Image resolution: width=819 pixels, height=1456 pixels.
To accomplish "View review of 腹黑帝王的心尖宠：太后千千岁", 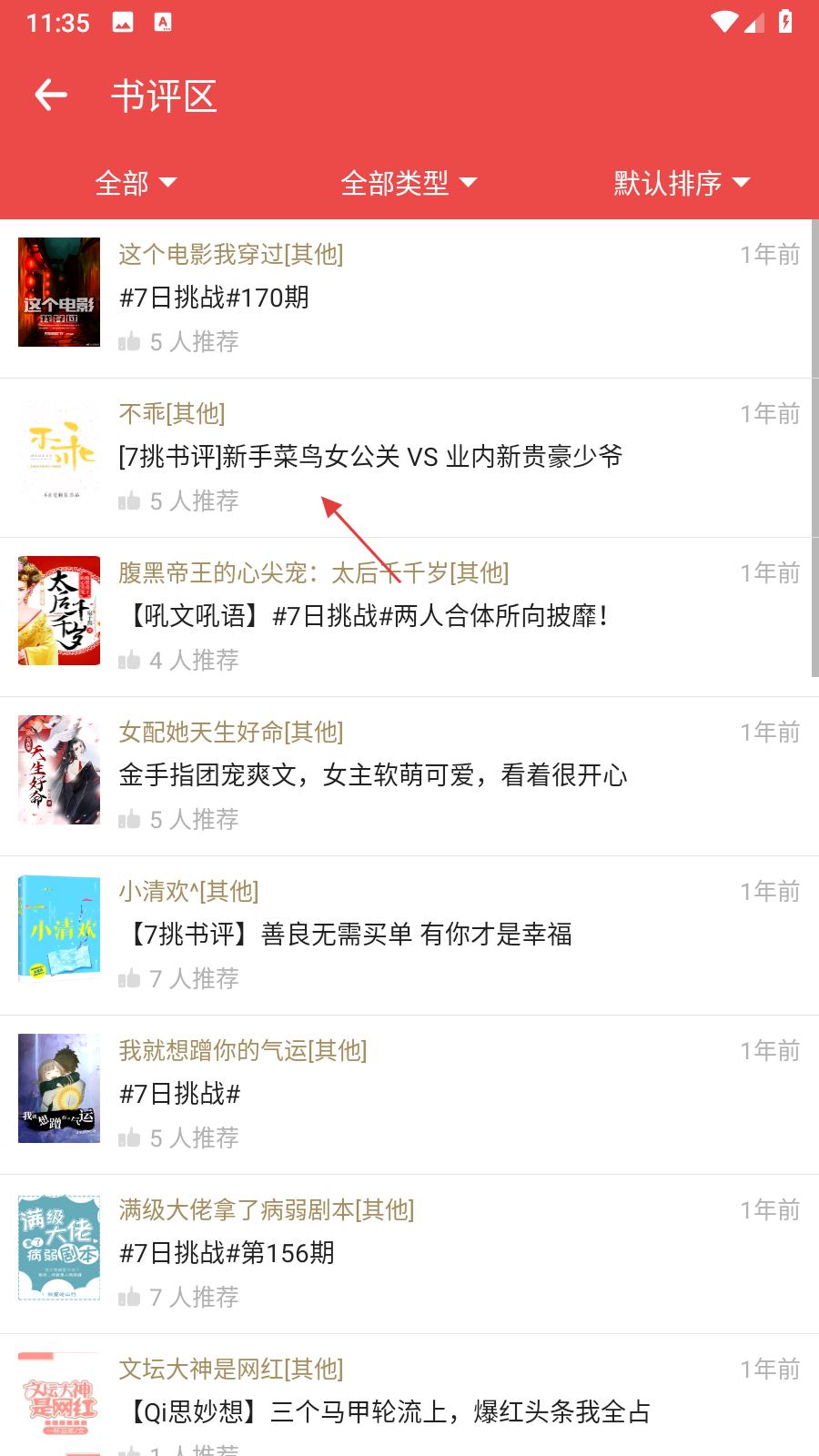I will click(409, 616).
